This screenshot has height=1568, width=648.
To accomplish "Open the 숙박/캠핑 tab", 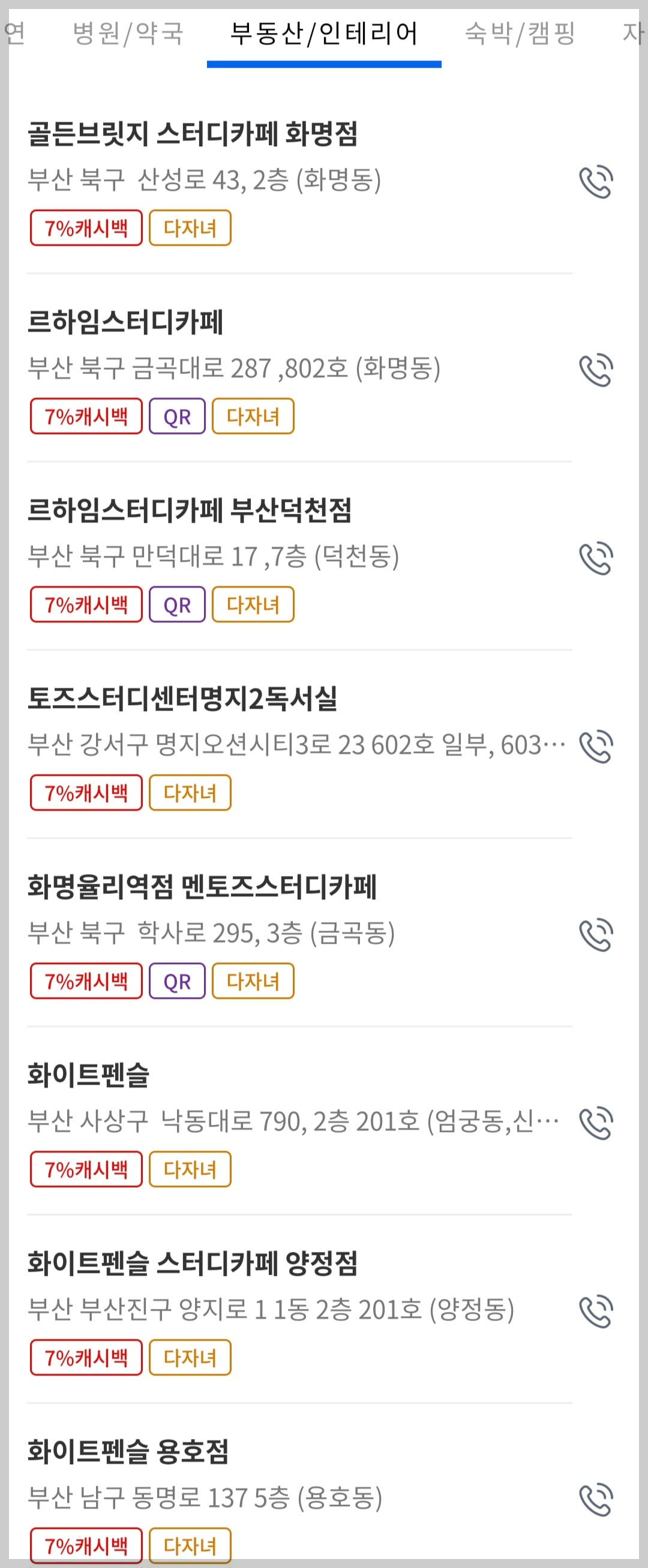I will point(521,35).
